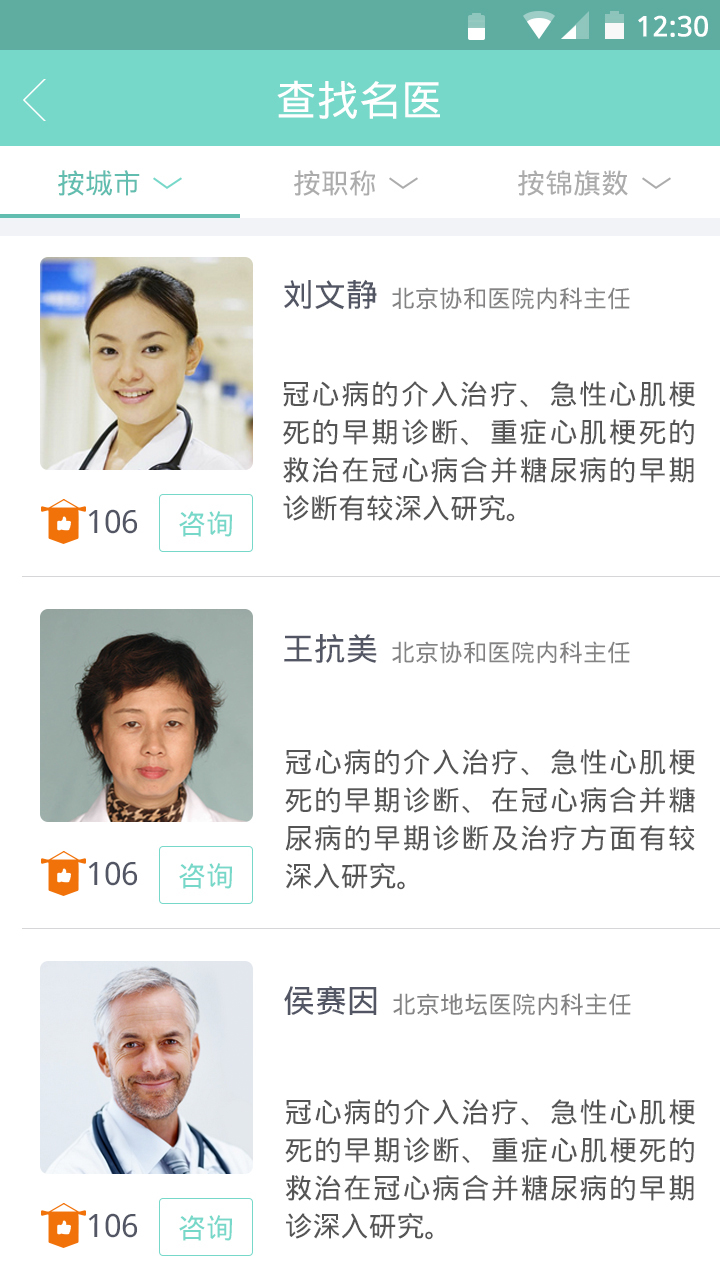
Task: Select 侯赛因 from the doctor list
Action: pyautogui.click(x=330, y=1002)
